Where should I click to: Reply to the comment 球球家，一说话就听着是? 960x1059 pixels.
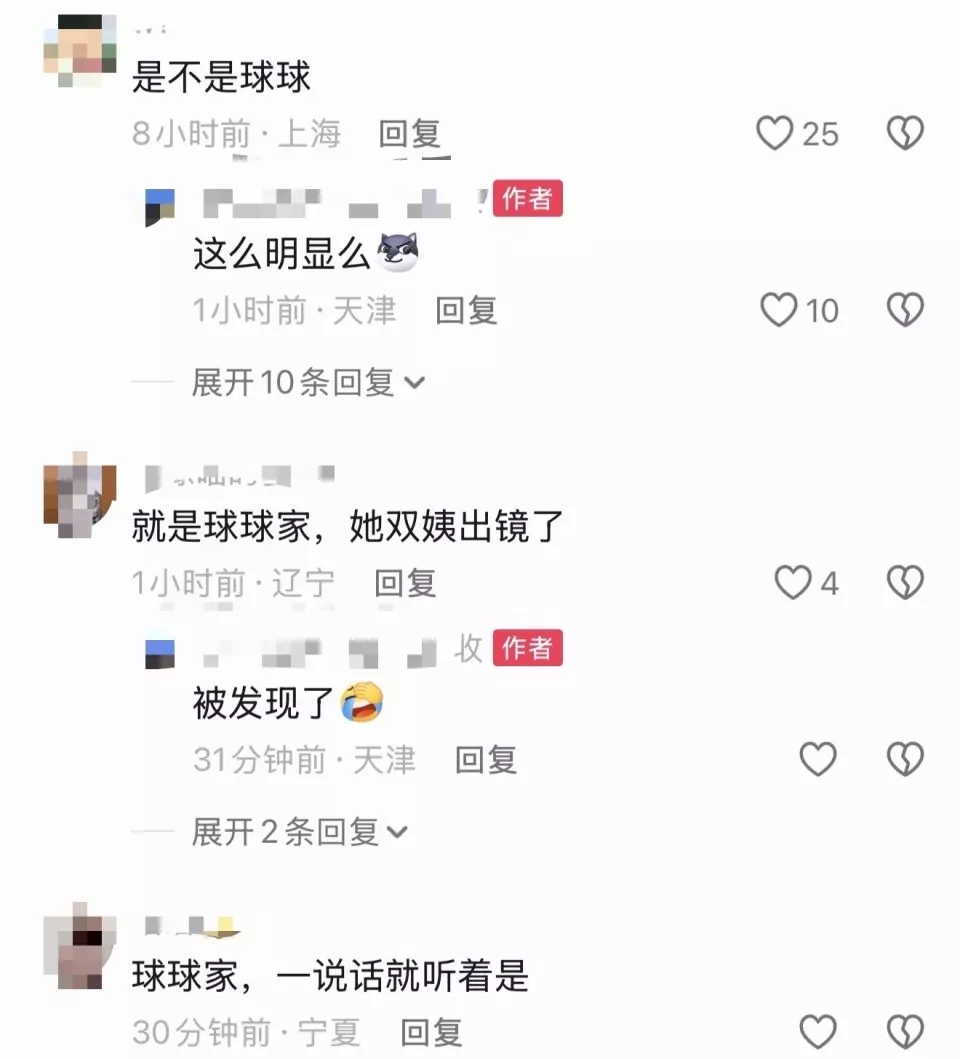point(431,1032)
